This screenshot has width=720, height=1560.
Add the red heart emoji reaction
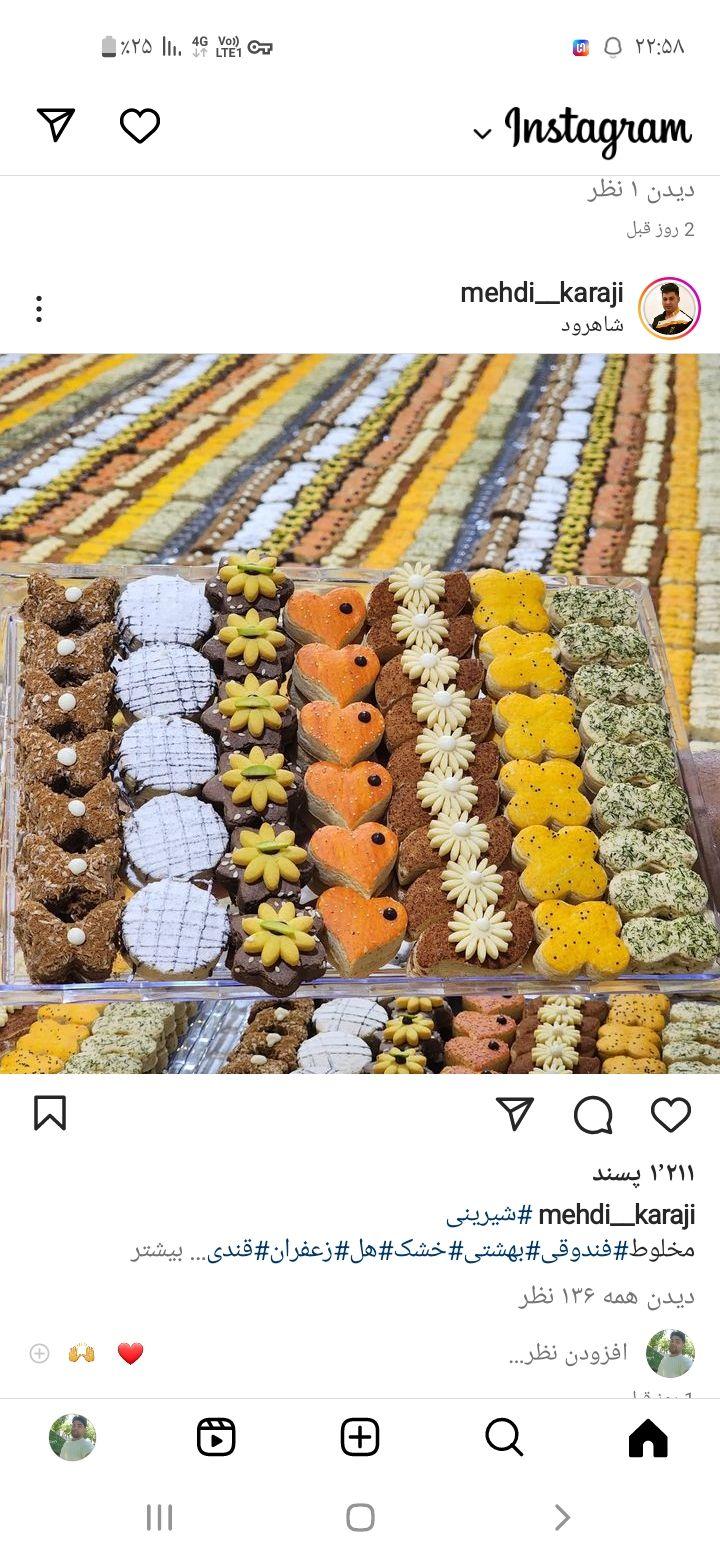coord(130,1353)
